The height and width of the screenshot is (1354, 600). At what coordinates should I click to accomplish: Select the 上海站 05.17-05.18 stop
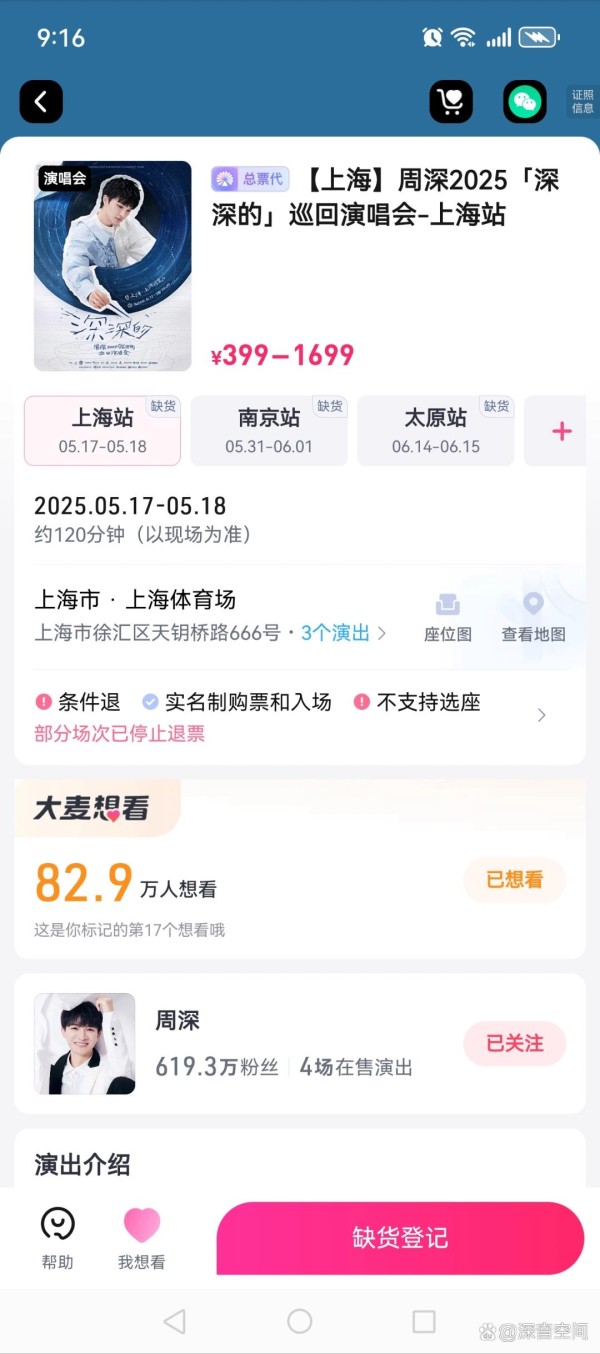coord(102,430)
